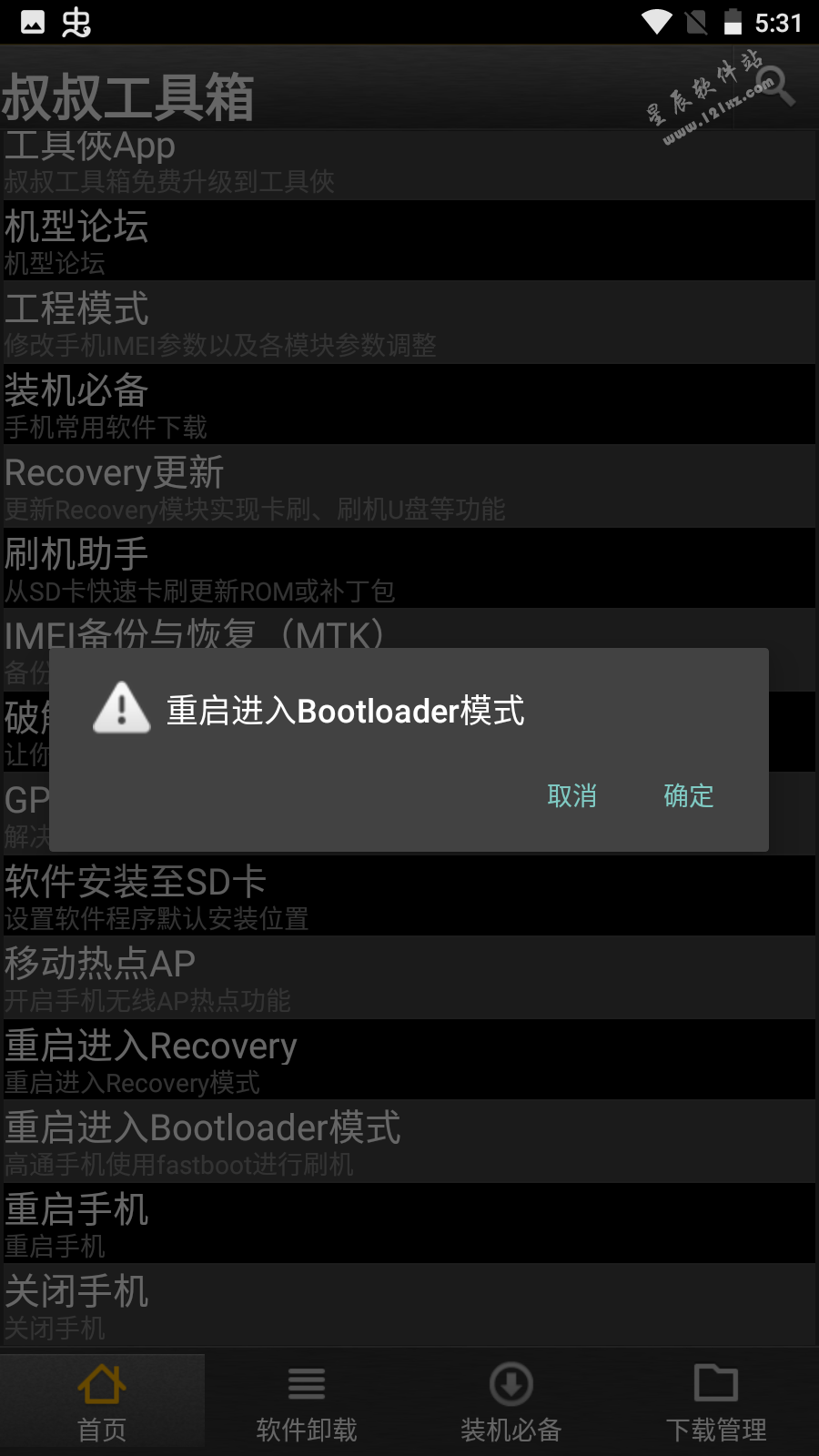This screenshot has height=1456, width=819.
Task: Select the 重启进入Recovery row
Action: point(409,1060)
